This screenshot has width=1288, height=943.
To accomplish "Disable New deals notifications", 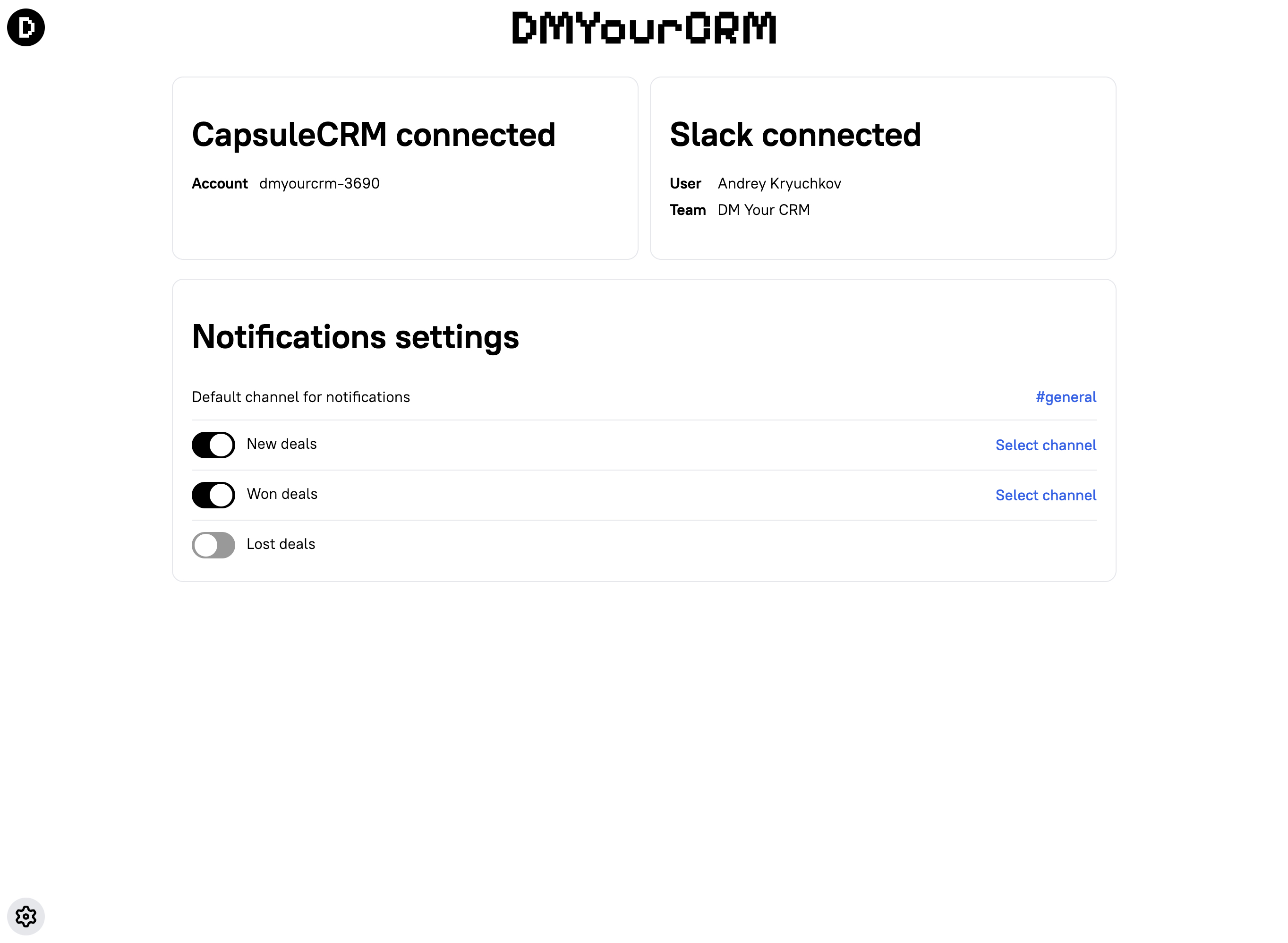I will coord(213,445).
